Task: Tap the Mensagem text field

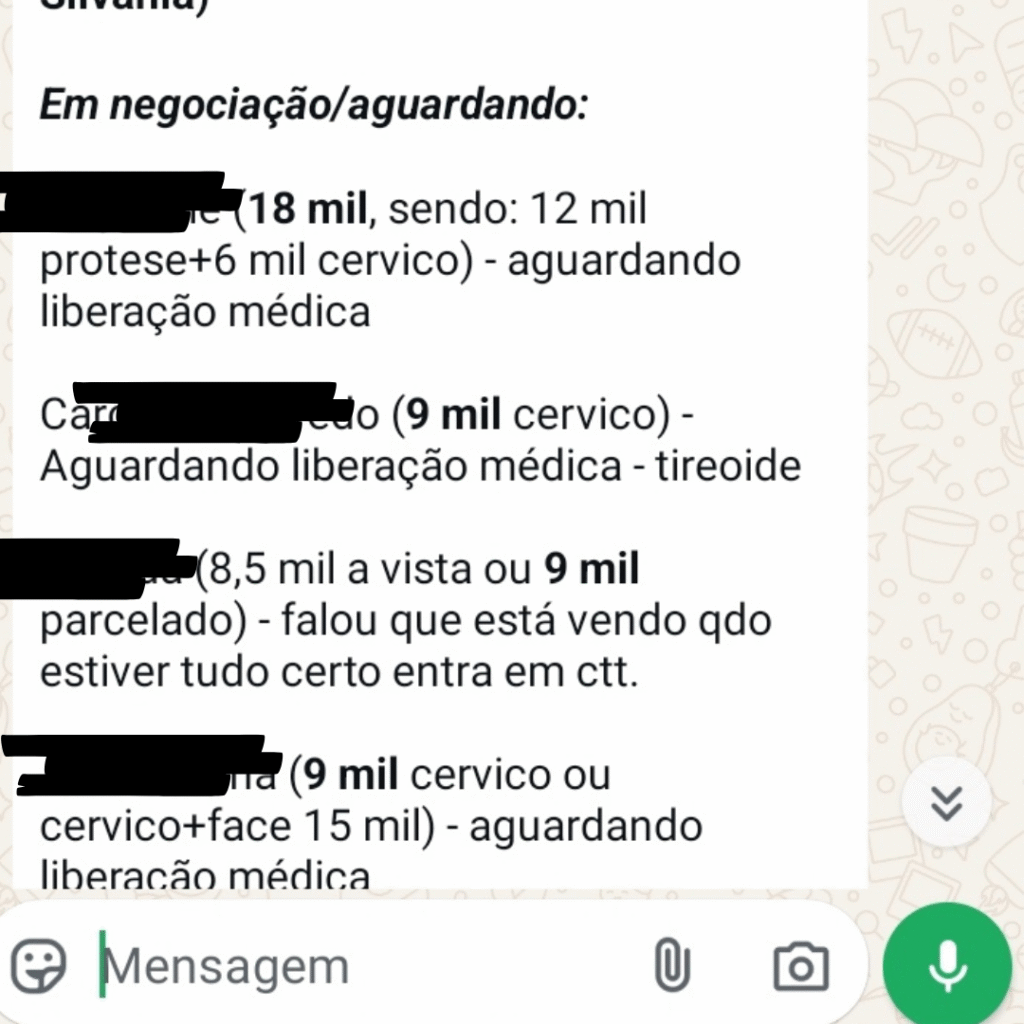Action: click(360, 966)
